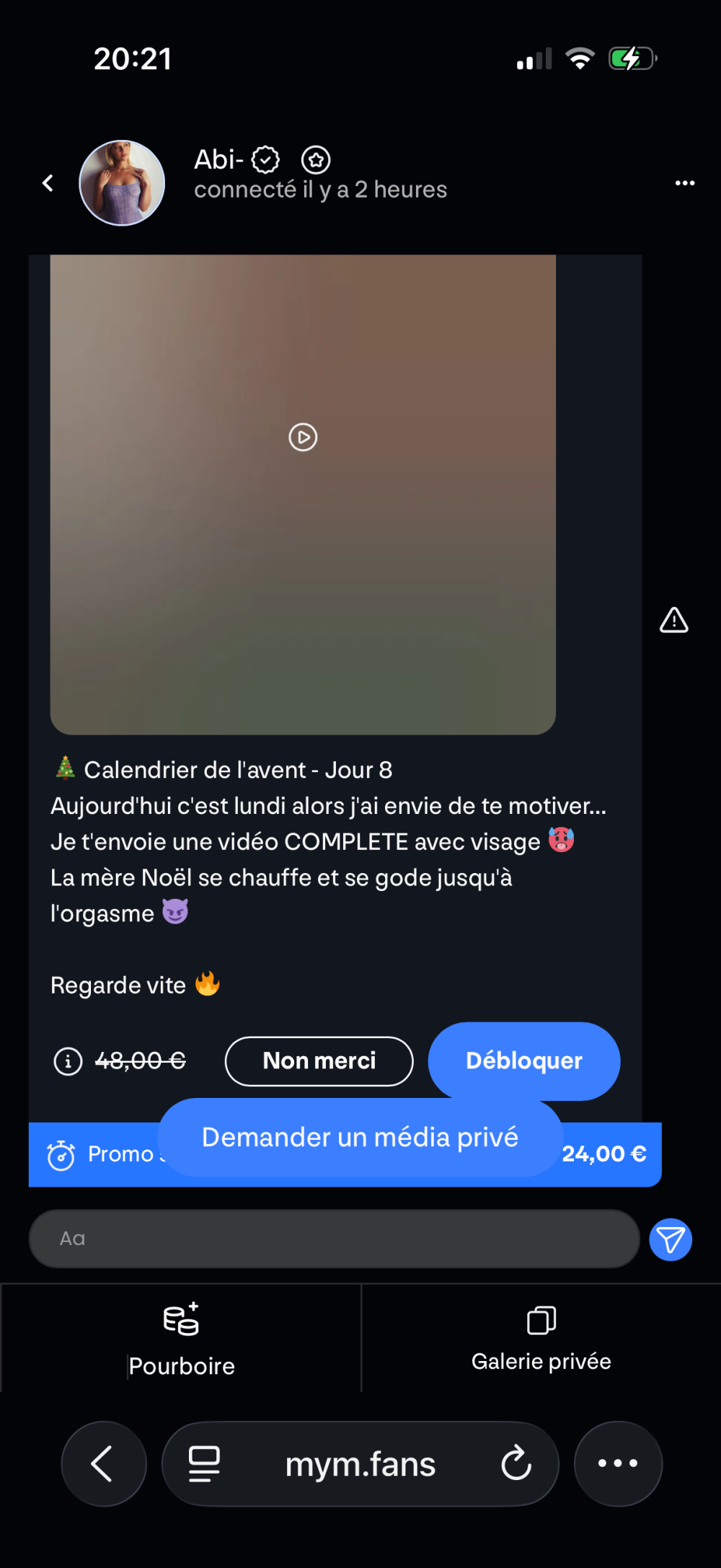Screen dimensions: 721x1568
Task: Report this message with warning icon
Action: (x=673, y=621)
